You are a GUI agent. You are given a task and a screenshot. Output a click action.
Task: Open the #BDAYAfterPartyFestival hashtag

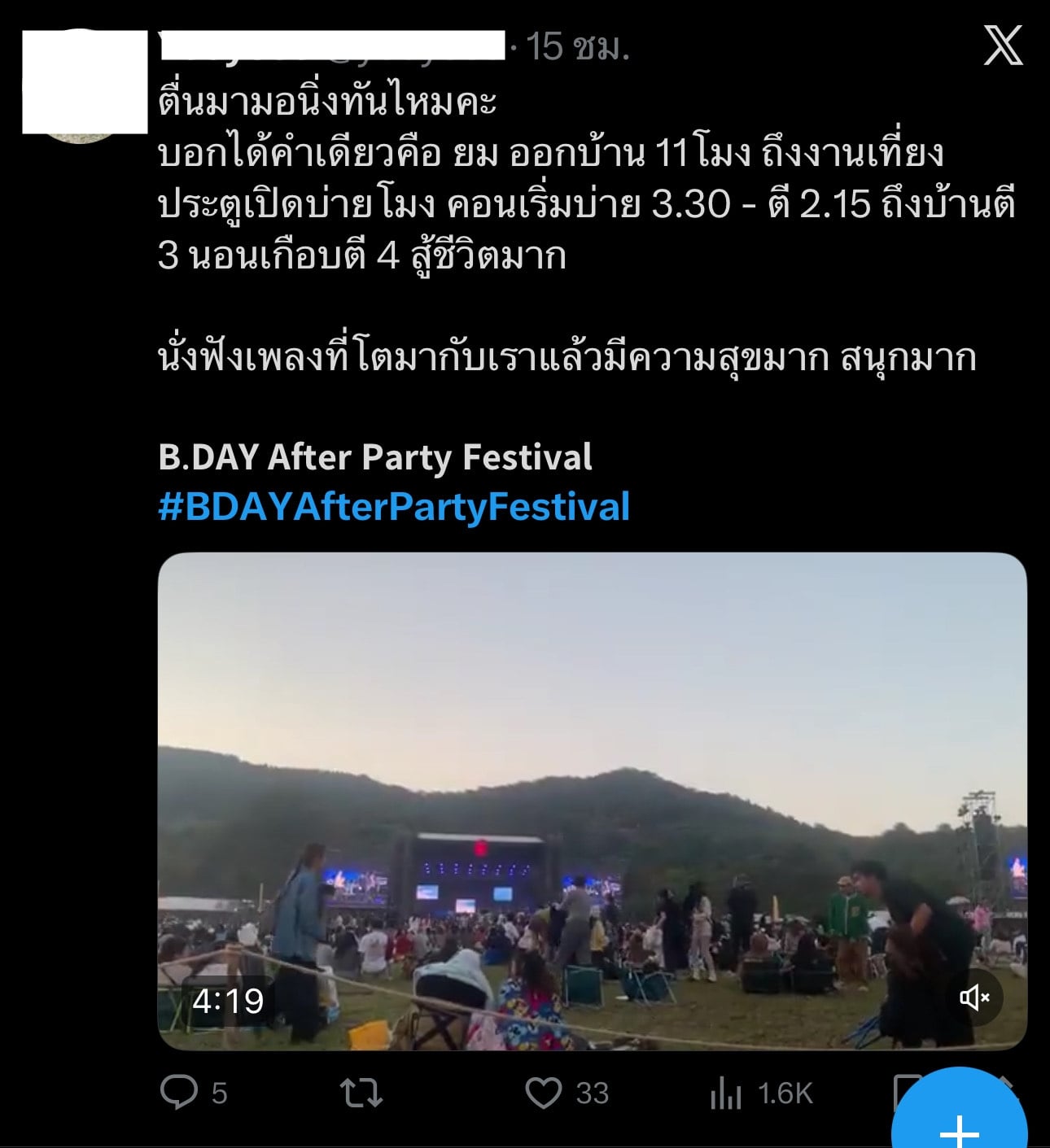click(394, 506)
